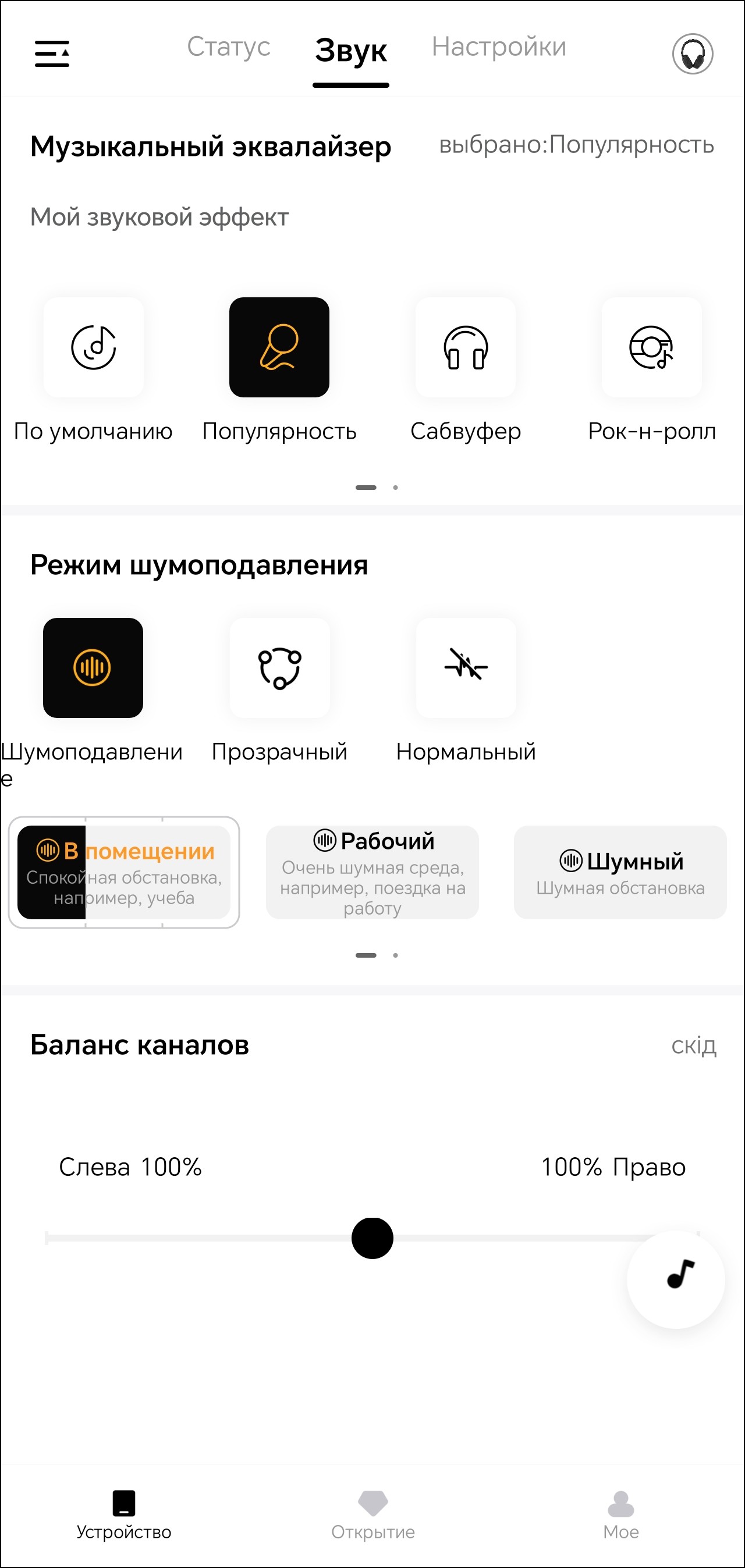
Task: Switch to the Настройки tab
Action: click(499, 48)
